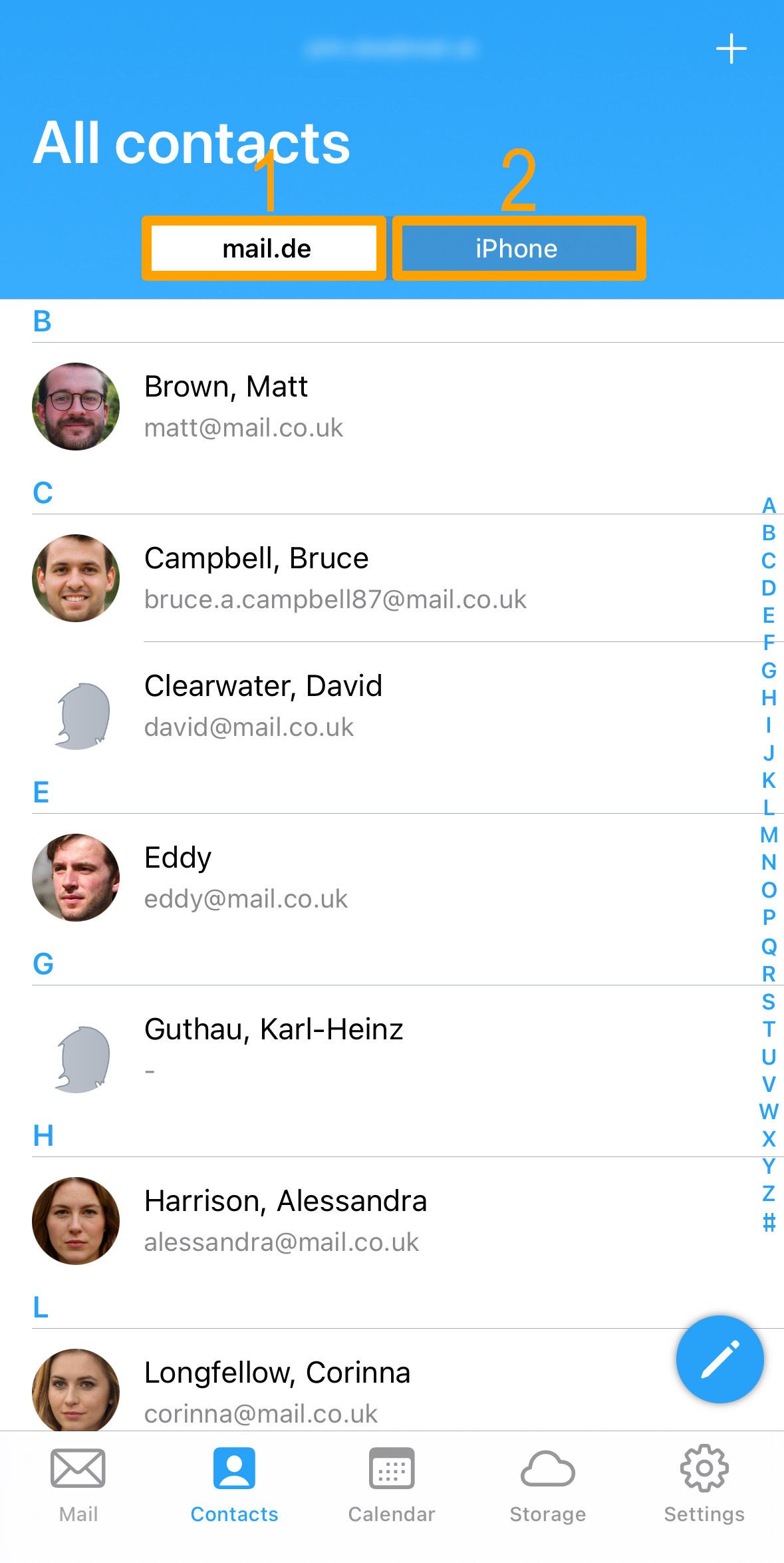Jump to letter M in index

coord(769,834)
